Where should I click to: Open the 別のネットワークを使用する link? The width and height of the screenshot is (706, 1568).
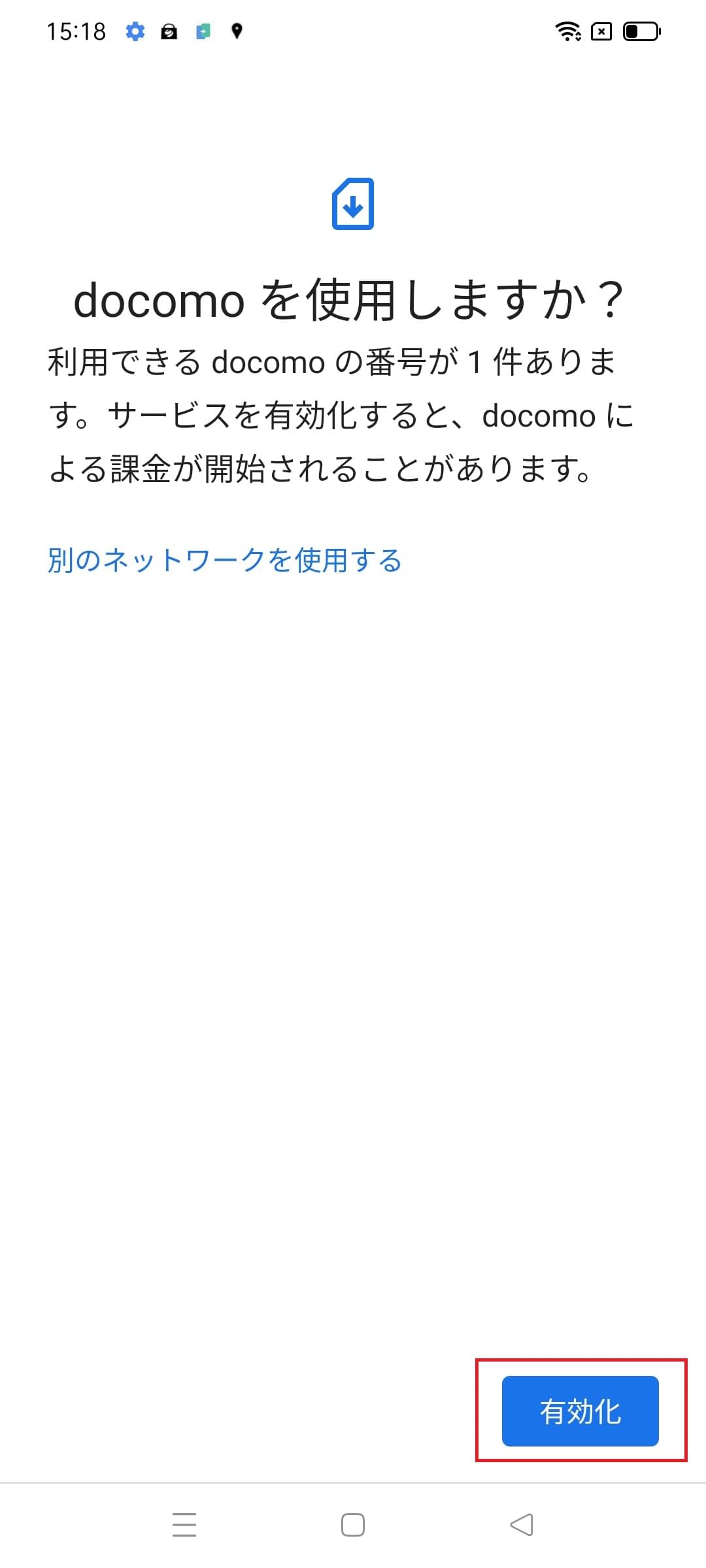pyautogui.click(x=224, y=561)
